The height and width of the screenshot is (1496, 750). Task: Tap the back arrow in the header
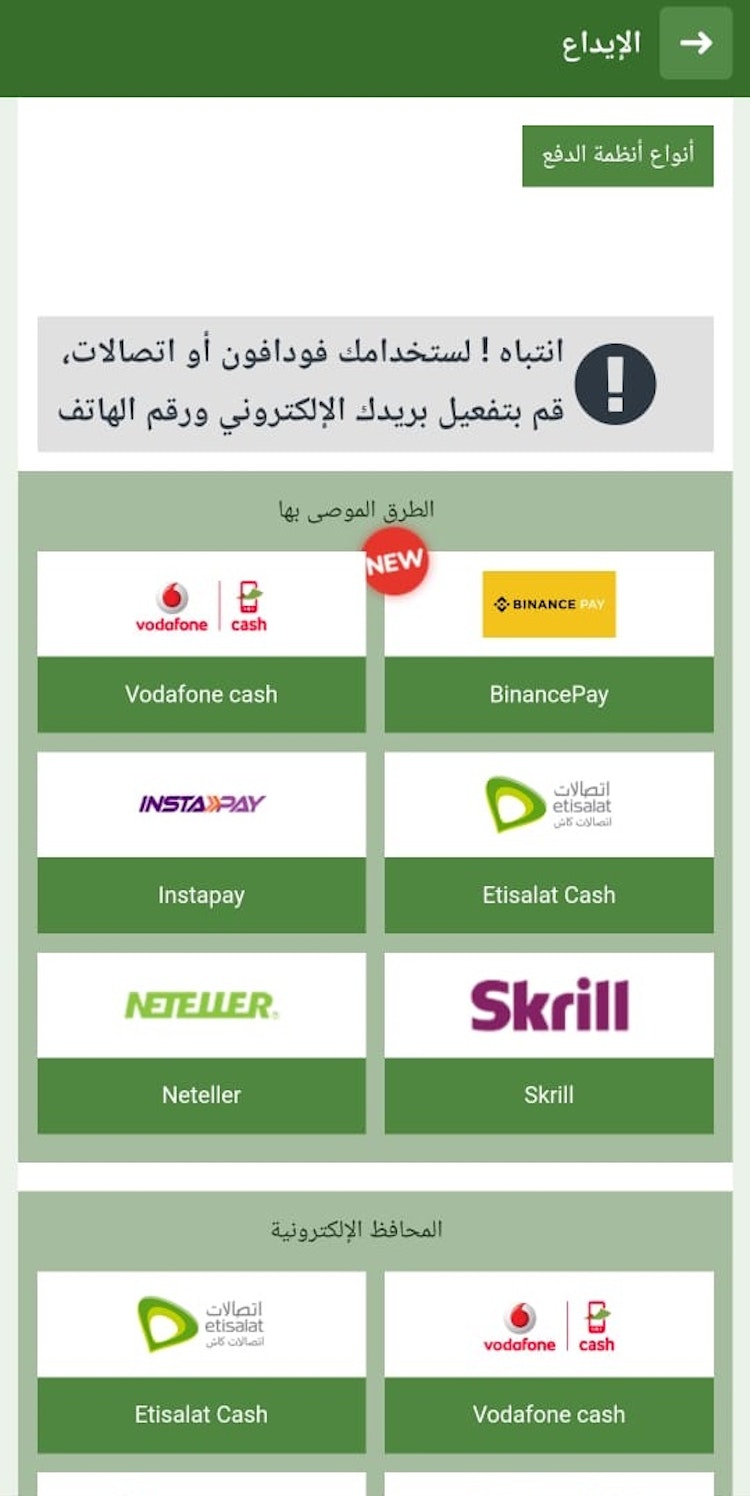(x=696, y=43)
